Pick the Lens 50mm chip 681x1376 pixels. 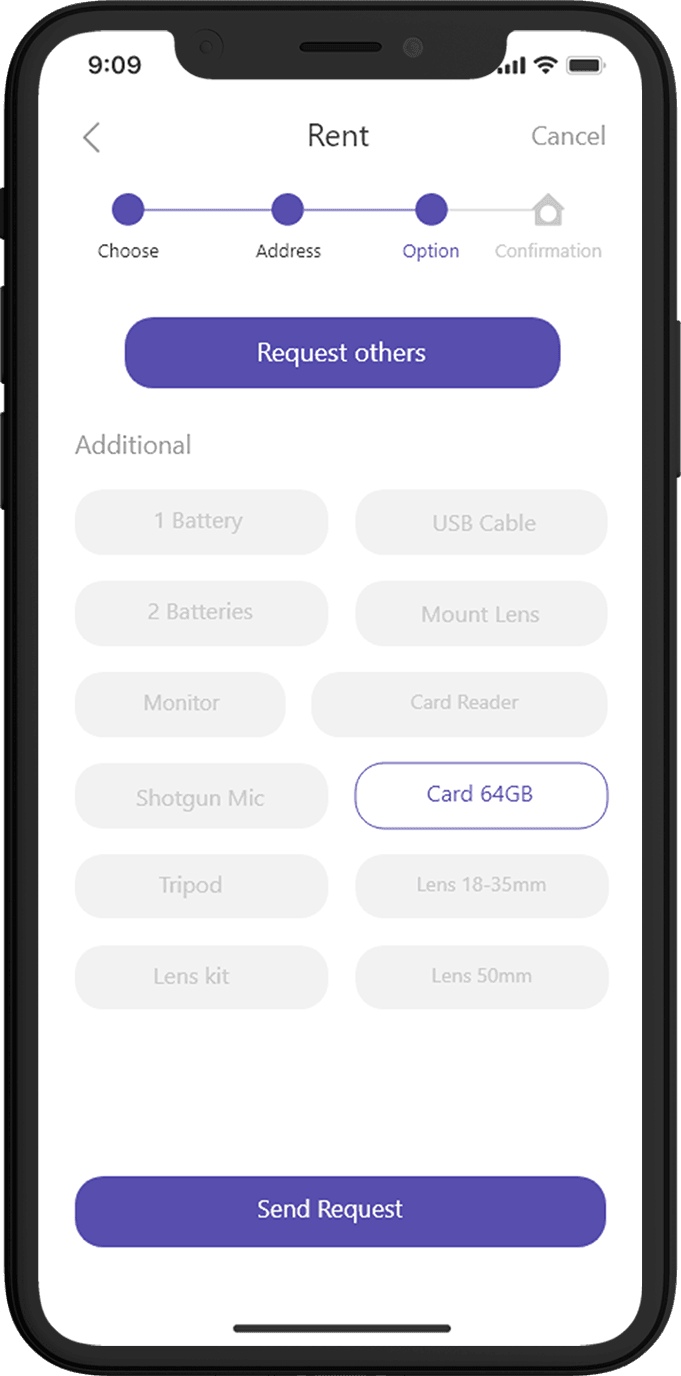point(481,977)
